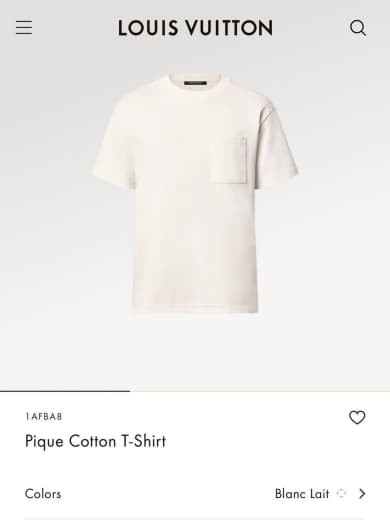Image resolution: width=390 pixels, height=520 pixels.
Task: Open the Colors row showing Blanc Lait
Action: point(195,494)
